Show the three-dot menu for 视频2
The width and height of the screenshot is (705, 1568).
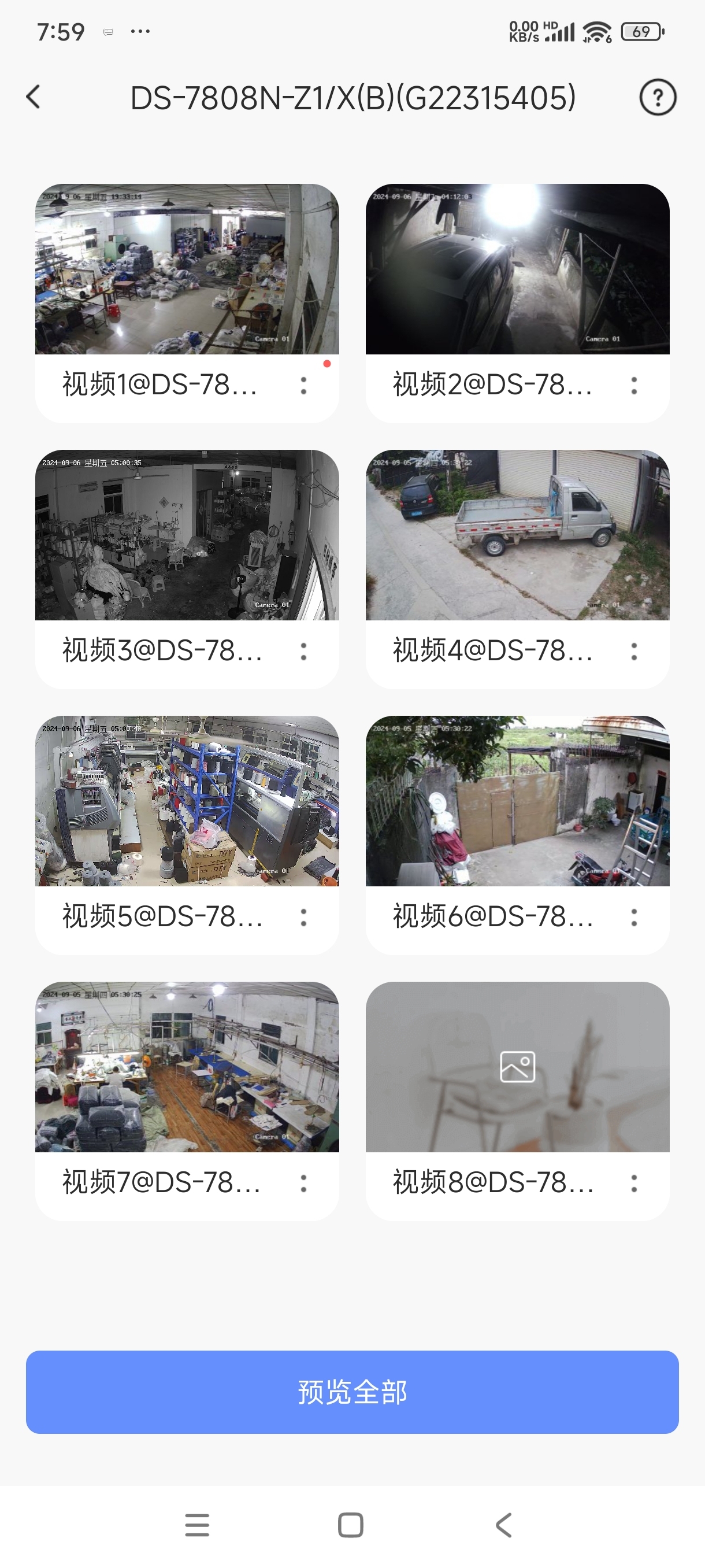click(x=634, y=385)
